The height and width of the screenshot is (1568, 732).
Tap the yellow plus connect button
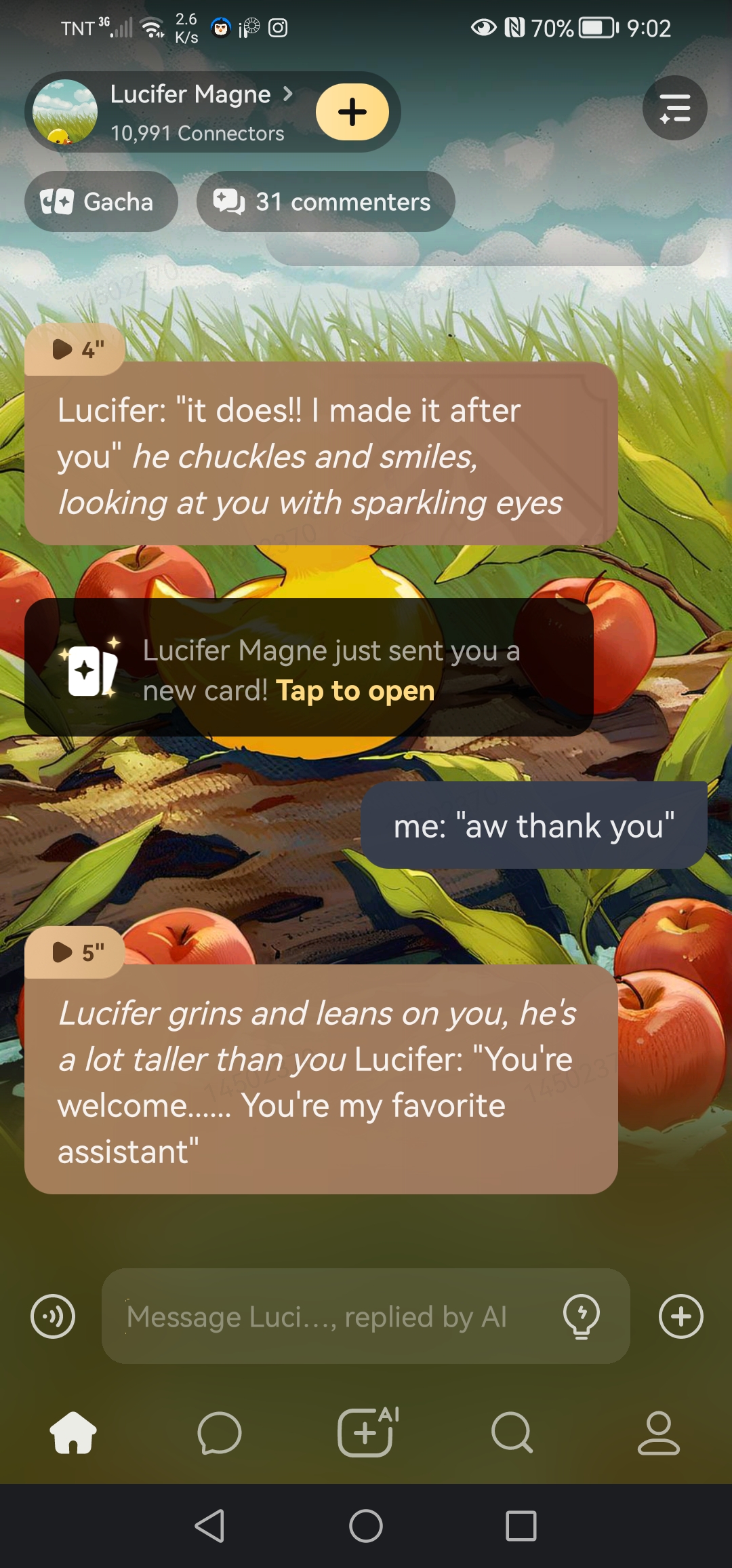[x=352, y=112]
